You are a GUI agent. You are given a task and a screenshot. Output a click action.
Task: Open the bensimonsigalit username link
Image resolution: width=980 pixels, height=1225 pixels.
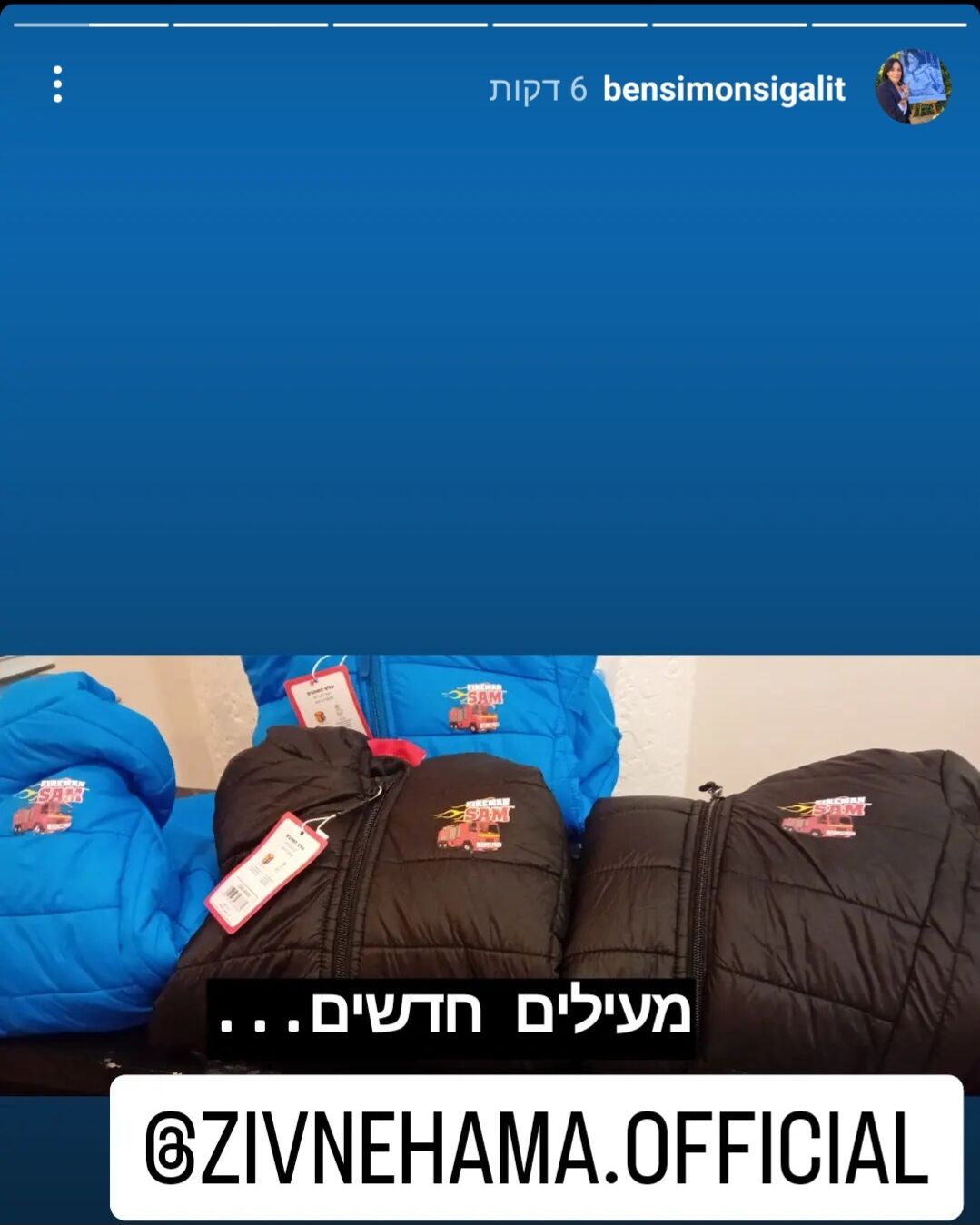pos(724,89)
